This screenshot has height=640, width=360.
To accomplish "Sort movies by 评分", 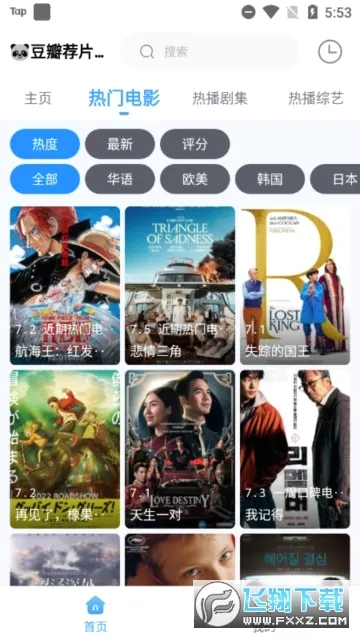I will (195, 144).
